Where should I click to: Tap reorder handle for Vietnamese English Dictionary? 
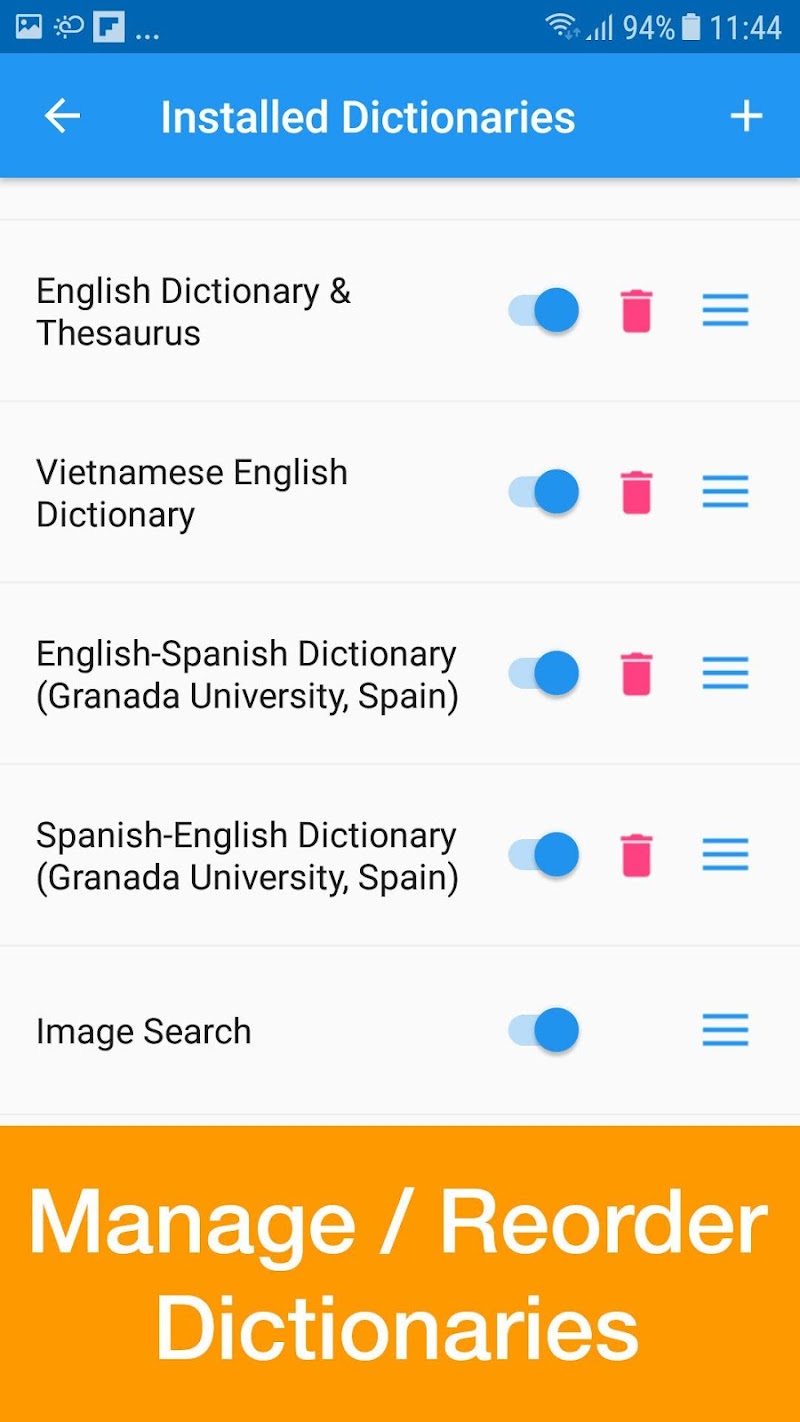[x=725, y=492]
